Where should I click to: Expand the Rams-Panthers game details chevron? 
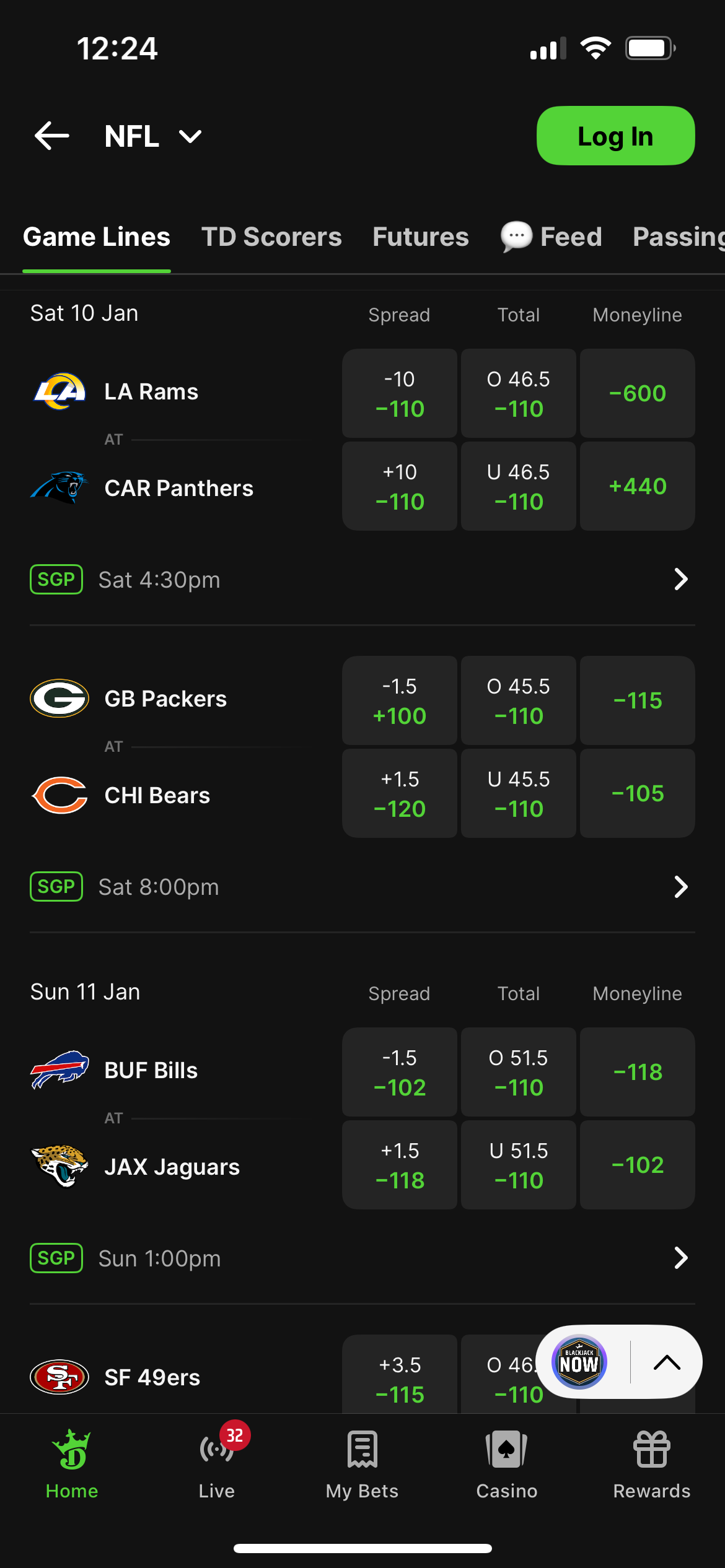[682, 579]
